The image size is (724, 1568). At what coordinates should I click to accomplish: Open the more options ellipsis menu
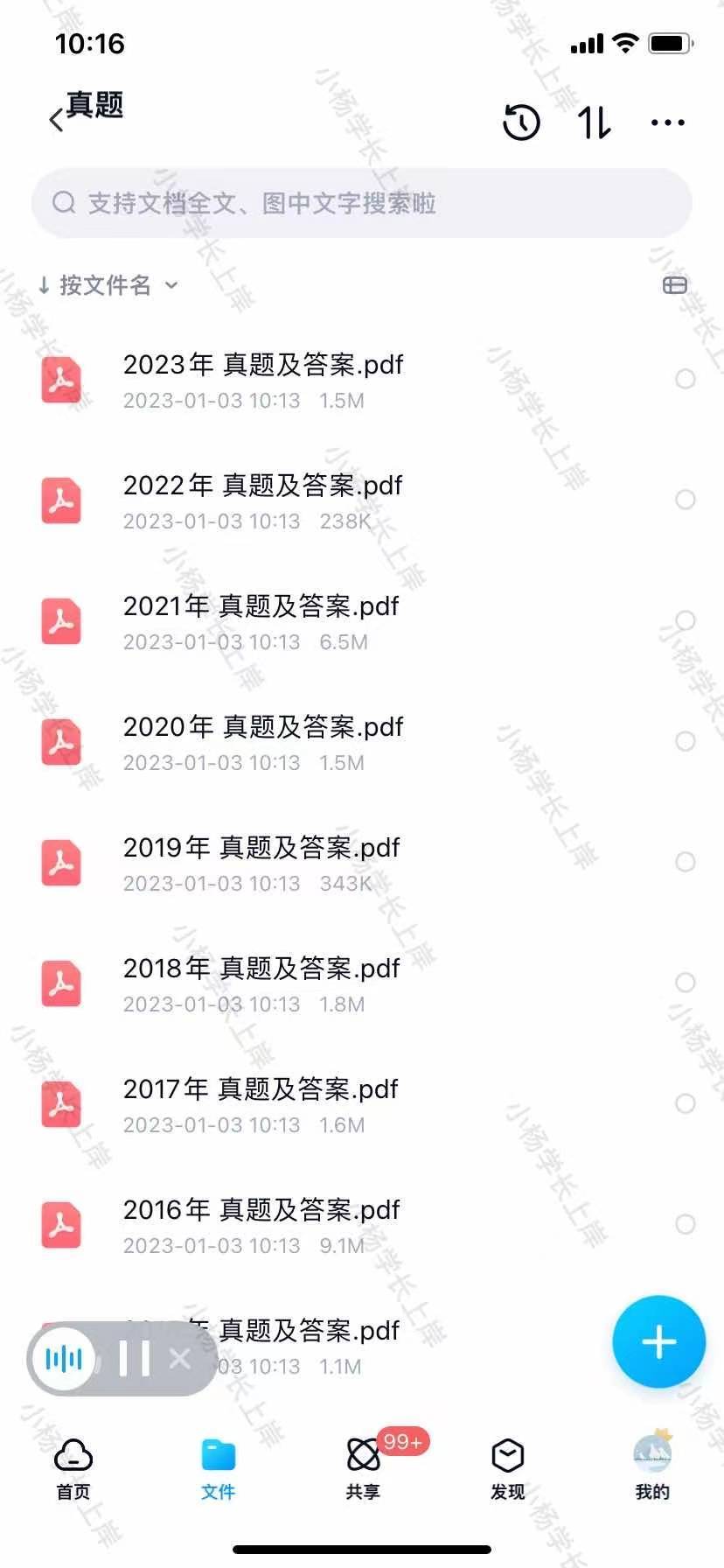[x=667, y=122]
